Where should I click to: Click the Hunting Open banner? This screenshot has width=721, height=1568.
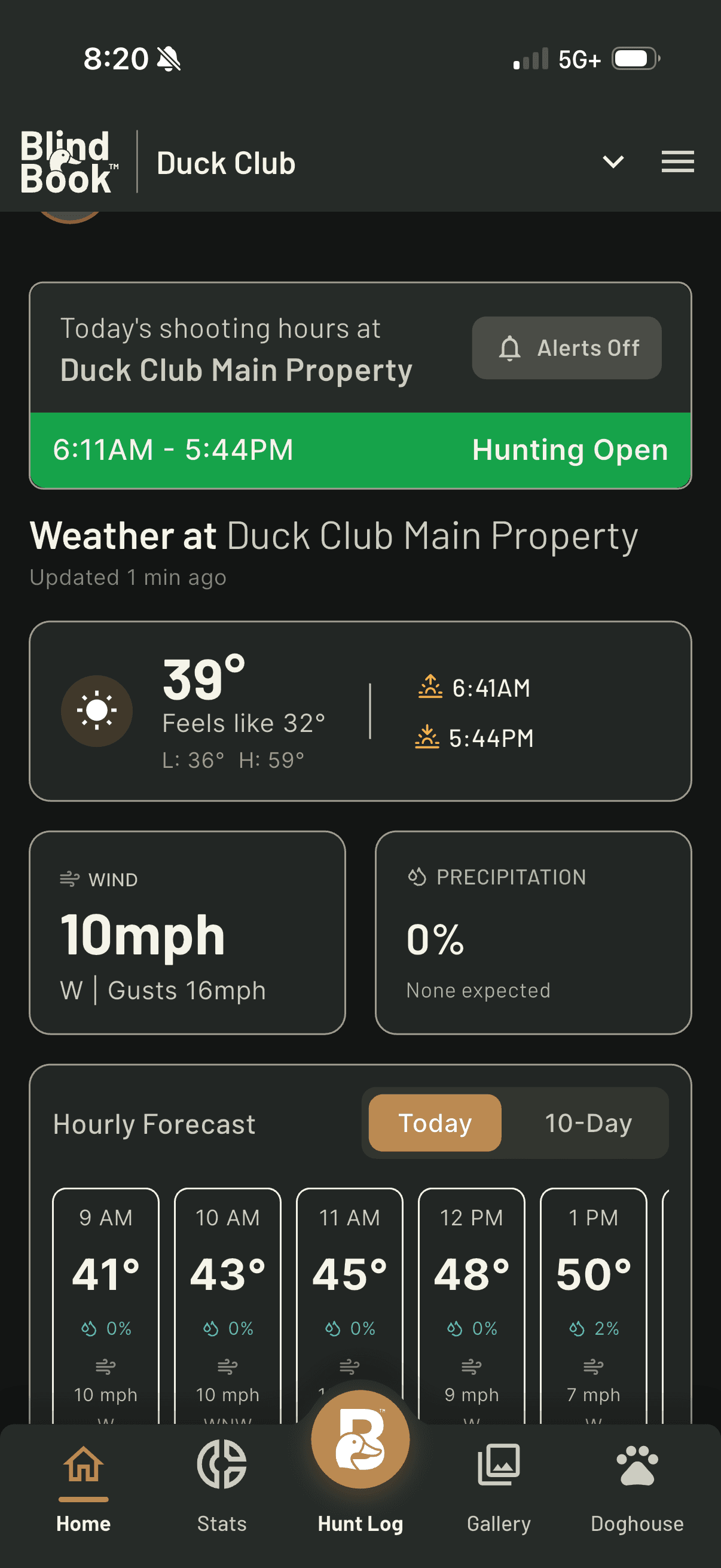[360, 450]
